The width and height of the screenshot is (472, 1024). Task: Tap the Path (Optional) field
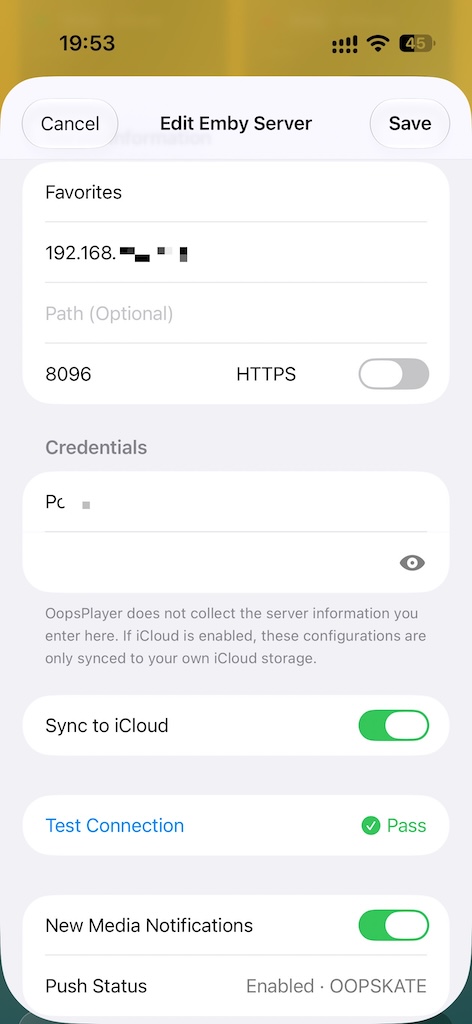pos(236,313)
